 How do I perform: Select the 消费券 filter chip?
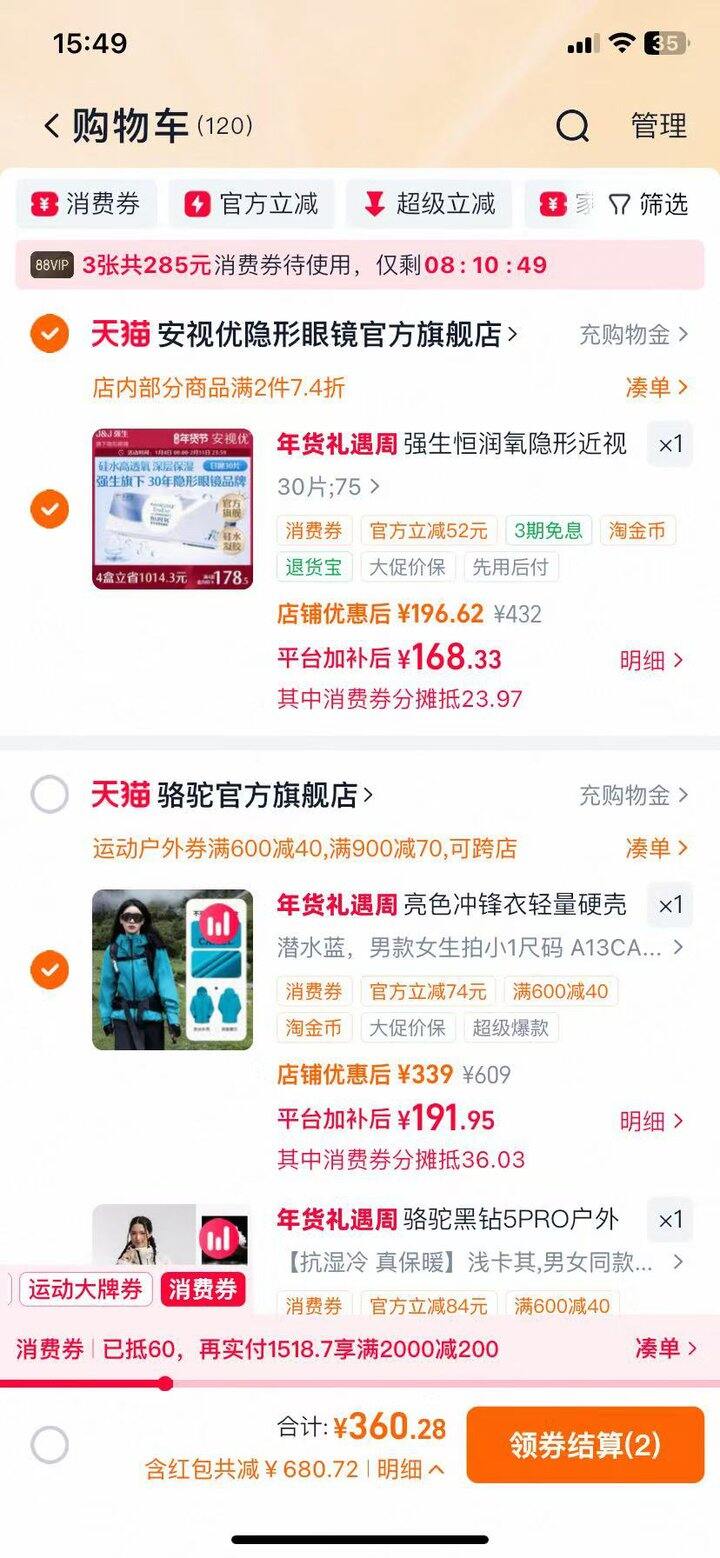coord(86,205)
